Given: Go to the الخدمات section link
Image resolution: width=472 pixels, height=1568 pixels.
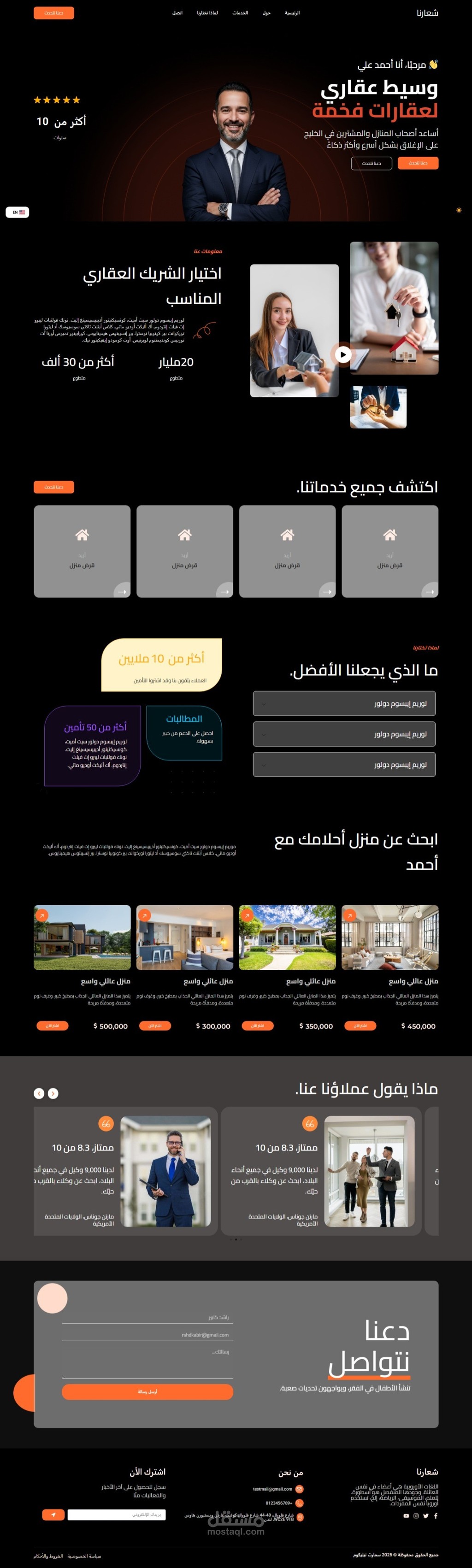Looking at the screenshot, I should (240, 13).
